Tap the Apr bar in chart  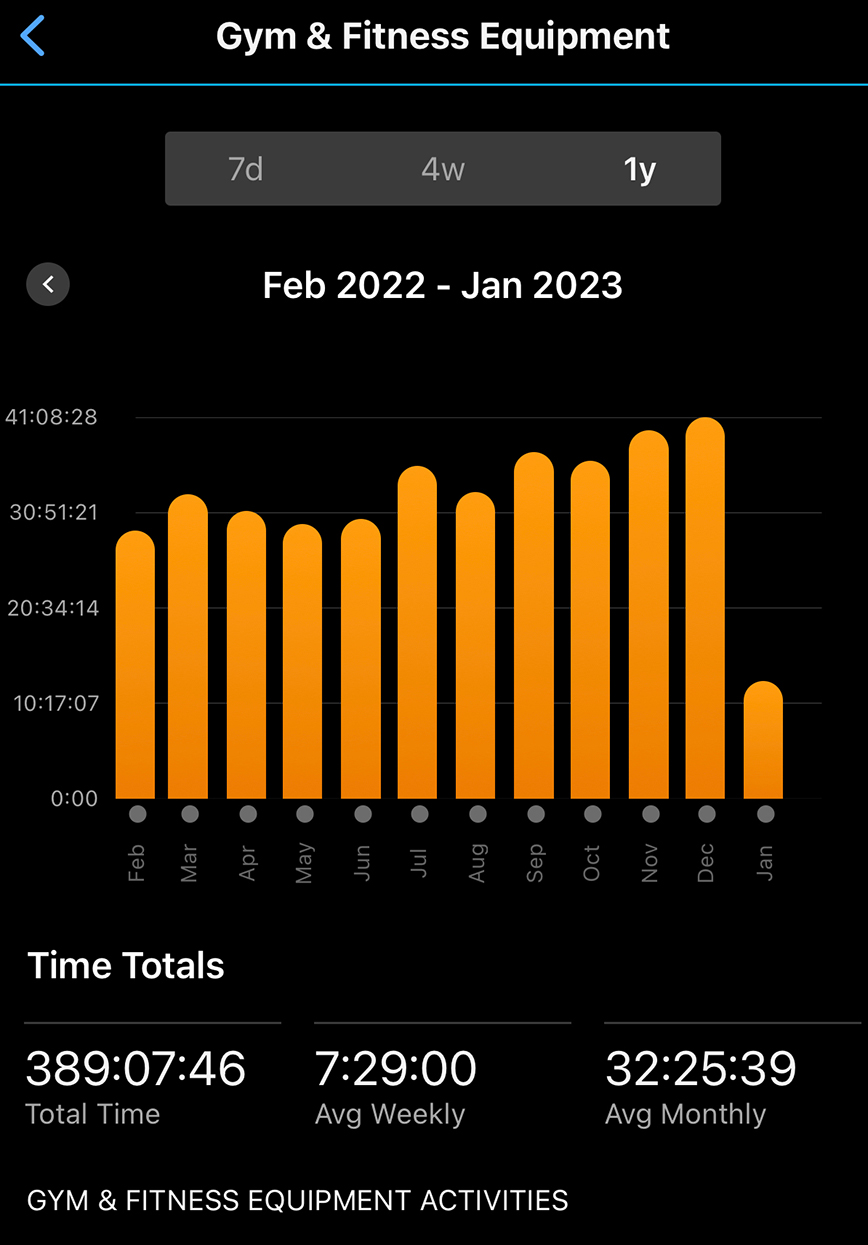click(246, 655)
